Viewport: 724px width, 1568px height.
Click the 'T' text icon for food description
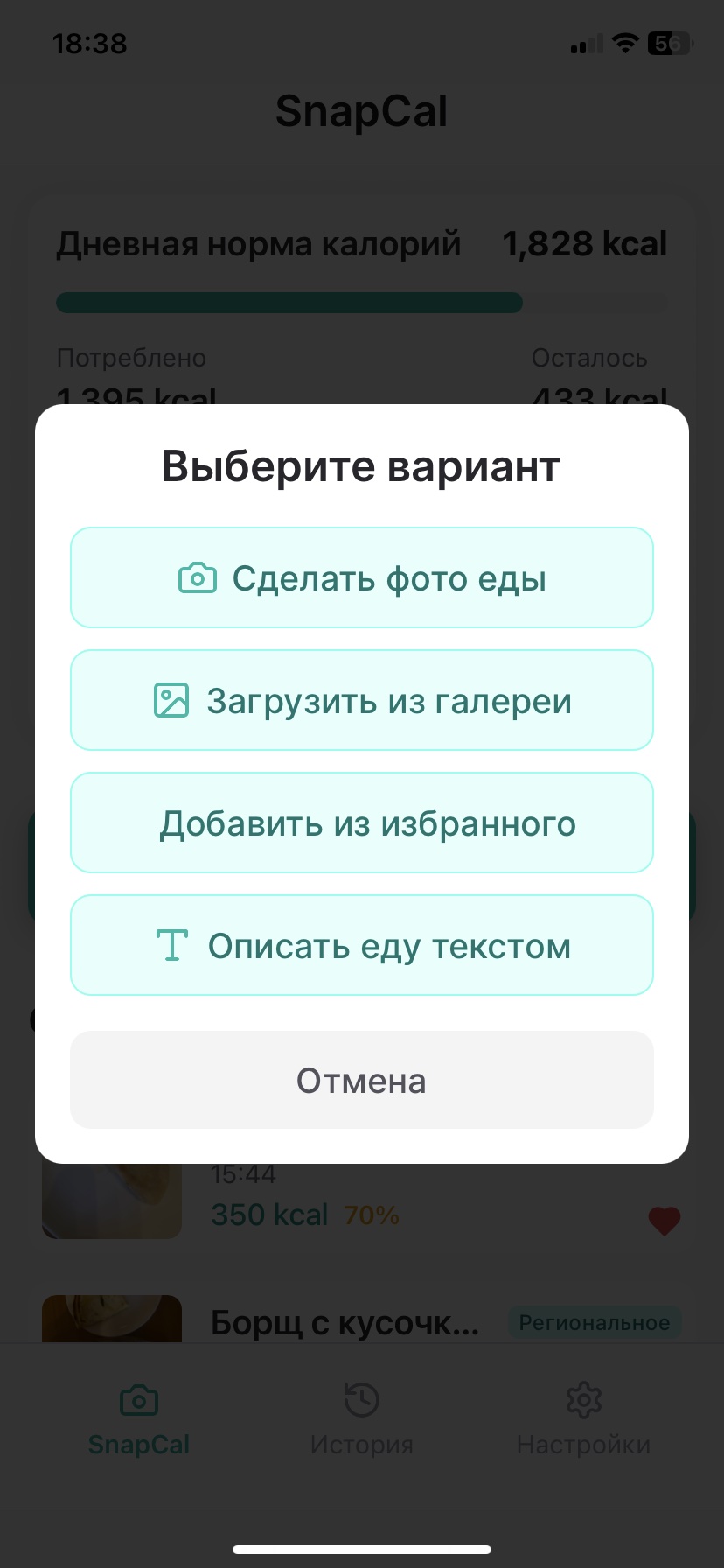click(172, 945)
